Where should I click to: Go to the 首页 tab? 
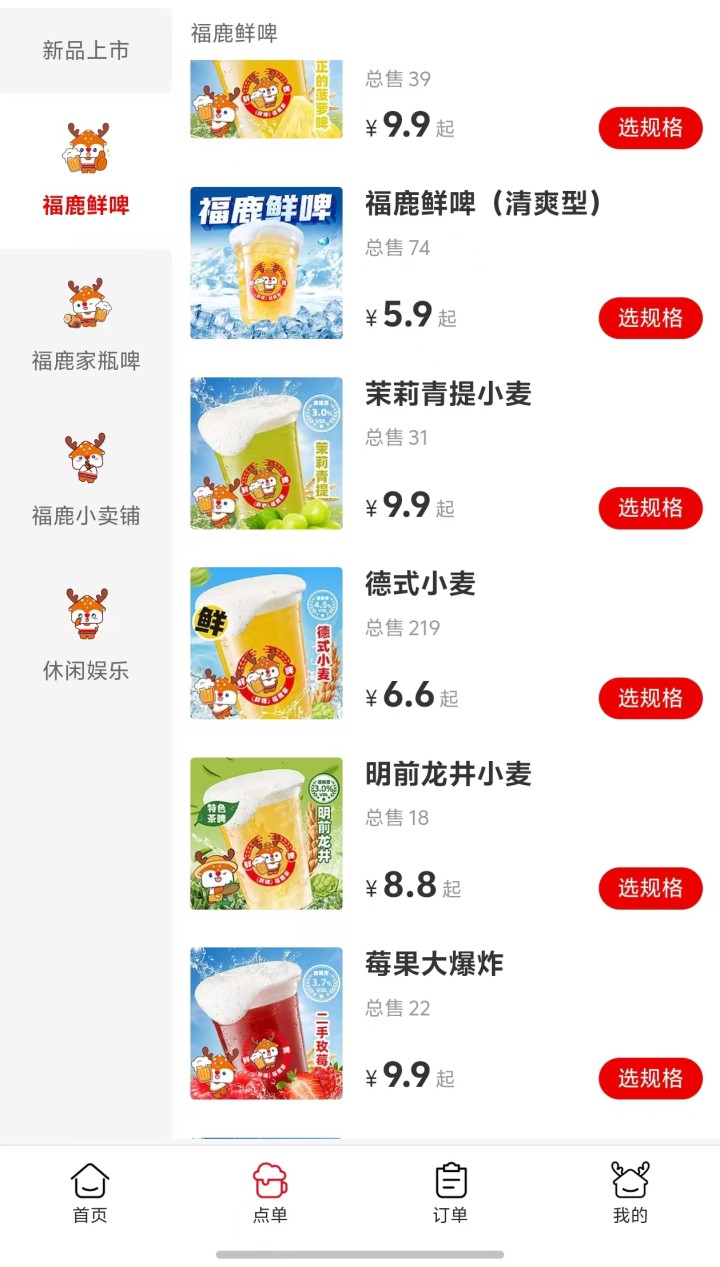coord(90,1193)
